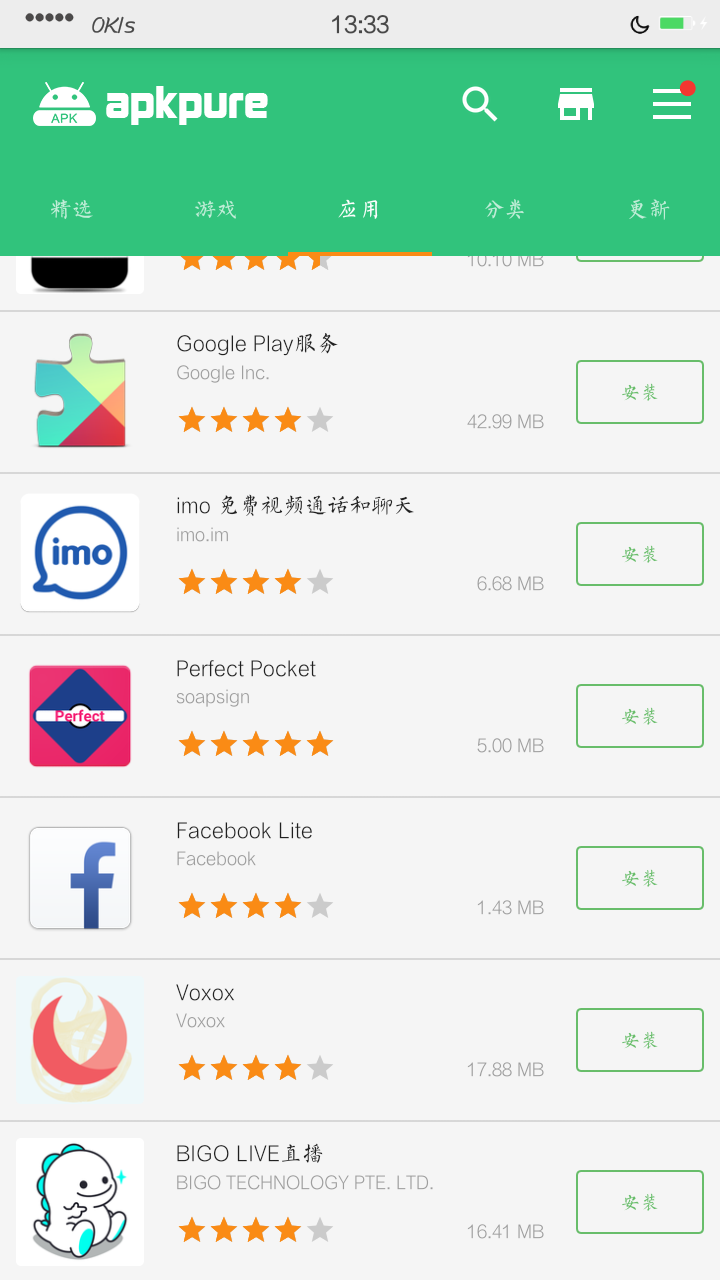The image size is (720, 1280).
Task: Install BIGO LIVE直播 via 安装 button
Action: click(640, 1202)
